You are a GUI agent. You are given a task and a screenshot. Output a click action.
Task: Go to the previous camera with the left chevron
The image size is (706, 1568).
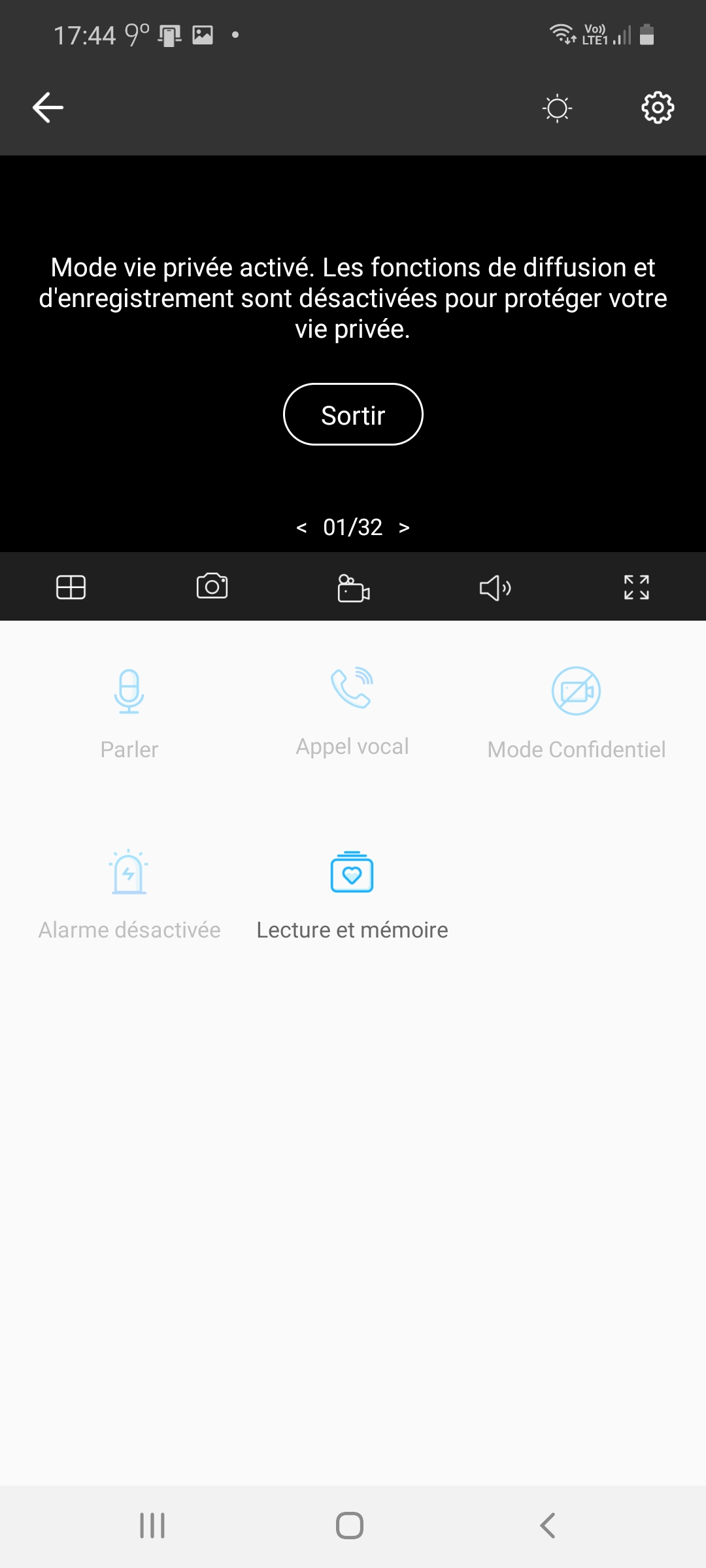point(301,527)
